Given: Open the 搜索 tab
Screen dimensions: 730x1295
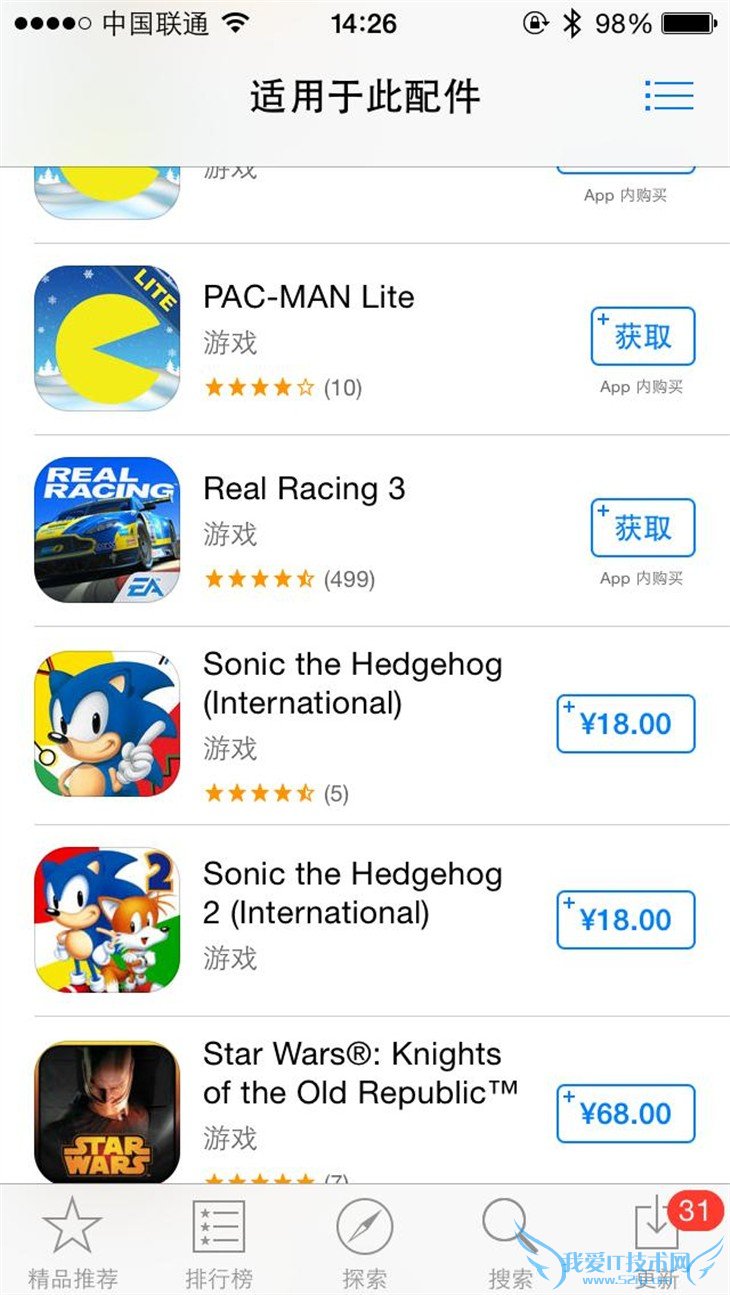Looking at the screenshot, I should (510, 1241).
